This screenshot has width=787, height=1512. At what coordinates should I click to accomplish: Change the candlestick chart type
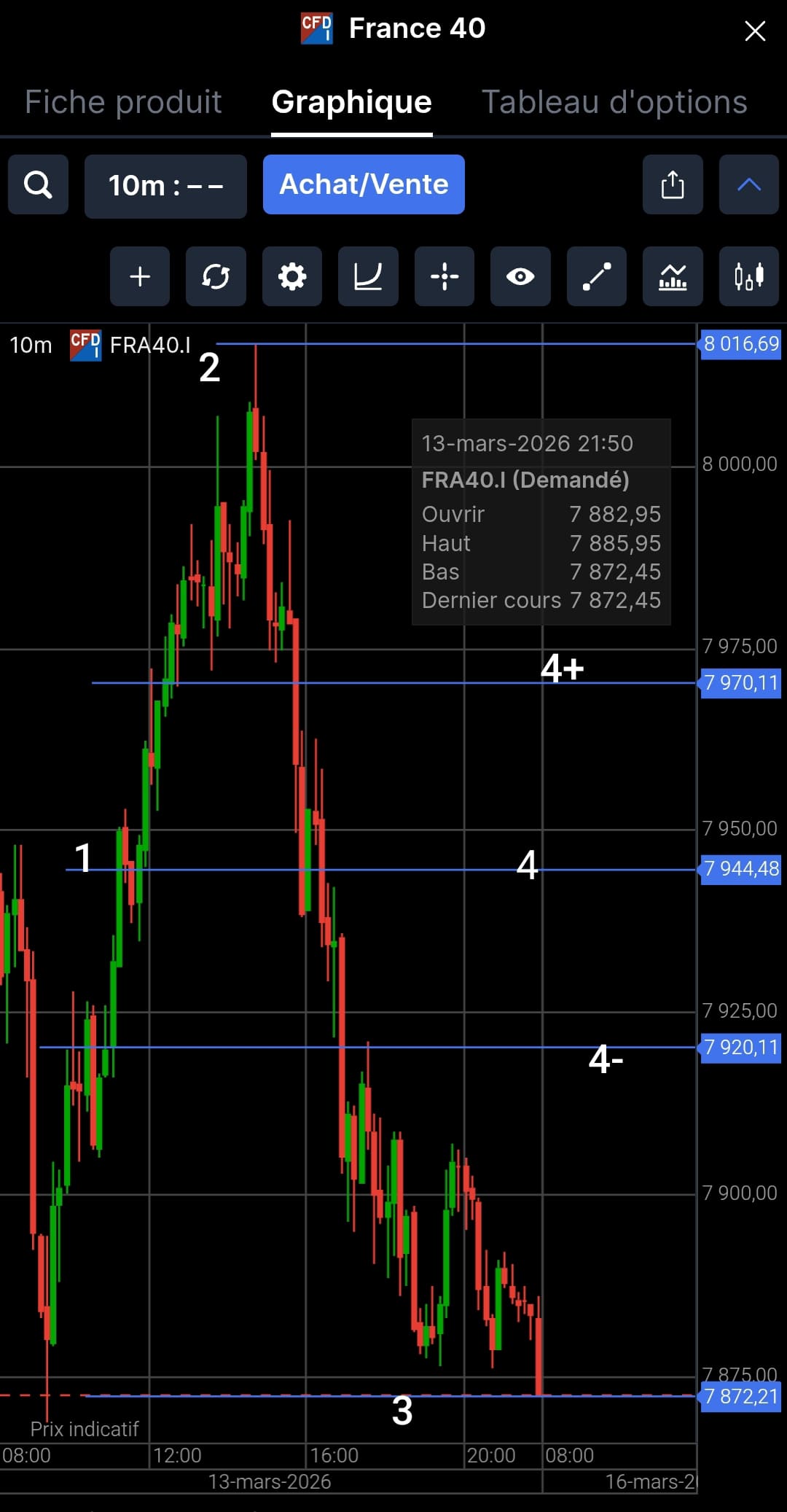click(x=749, y=276)
